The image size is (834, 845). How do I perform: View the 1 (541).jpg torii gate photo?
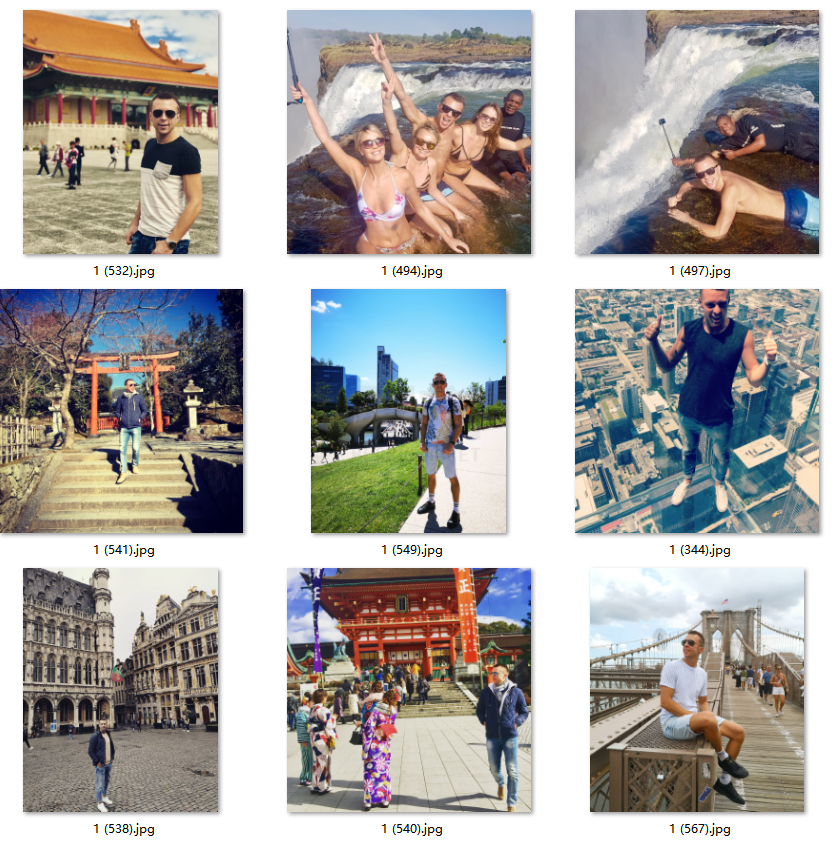pyautogui.click(x=121, y=411)
